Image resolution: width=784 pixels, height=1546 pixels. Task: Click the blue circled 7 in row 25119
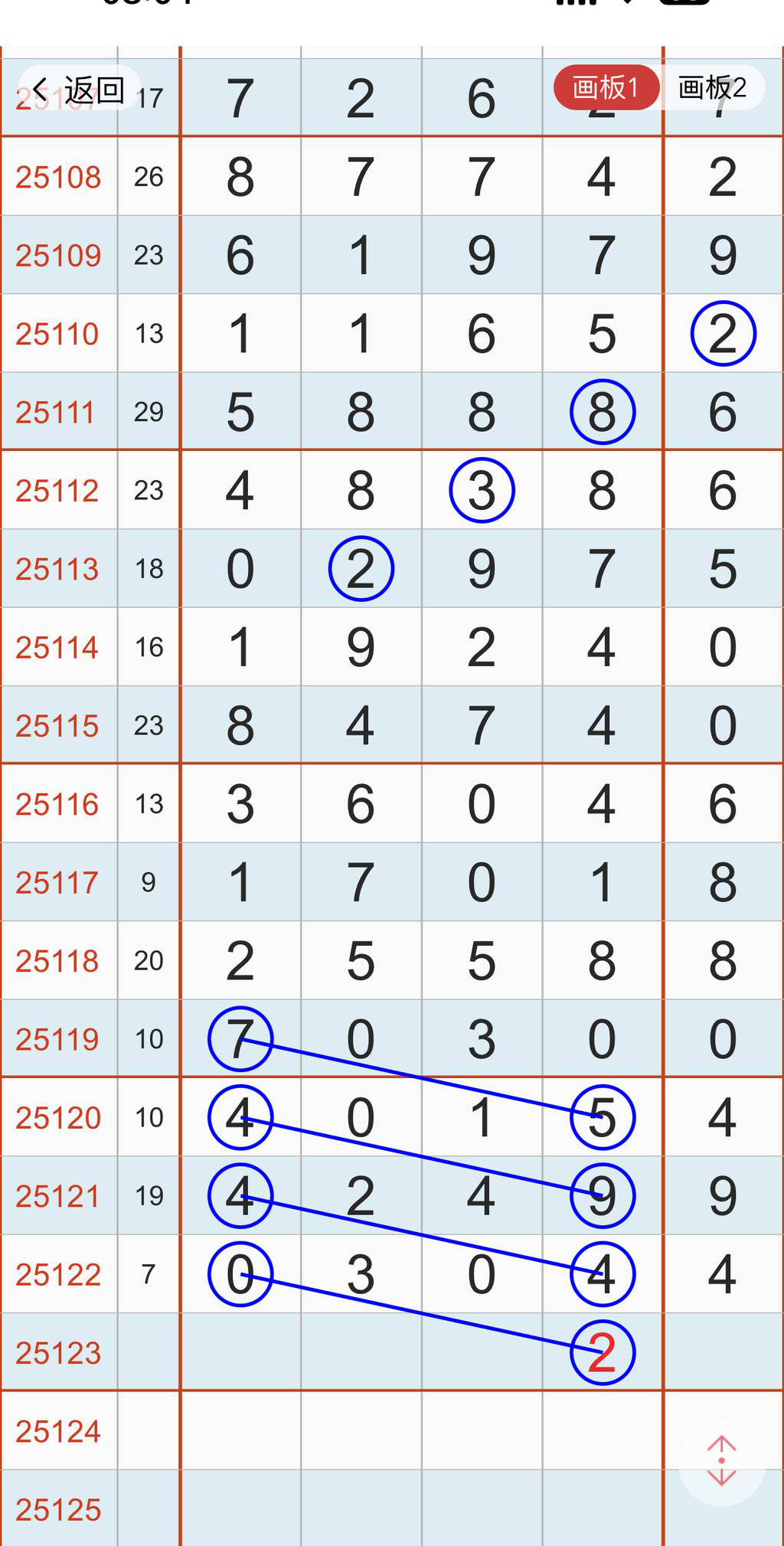click(240, 1039)
